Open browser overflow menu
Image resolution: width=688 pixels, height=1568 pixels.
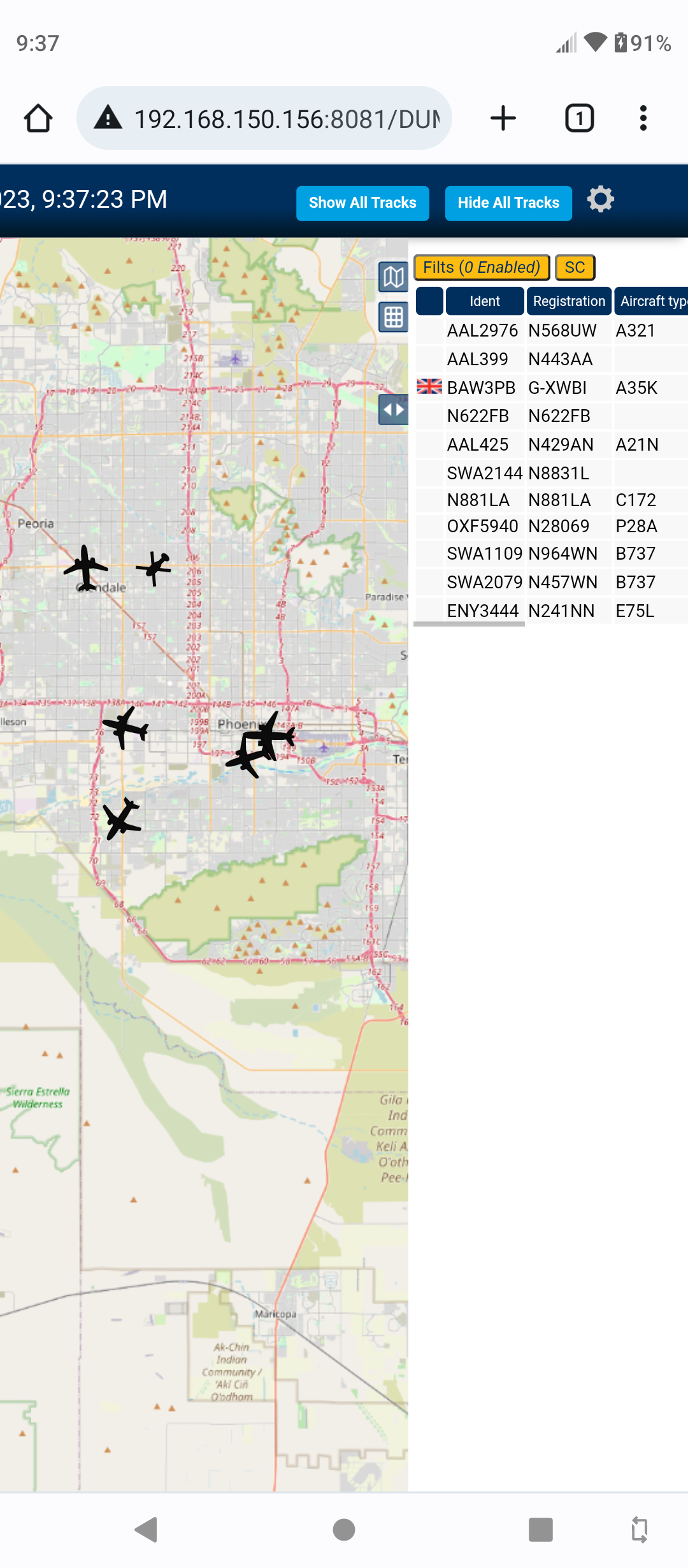[643, 119]
